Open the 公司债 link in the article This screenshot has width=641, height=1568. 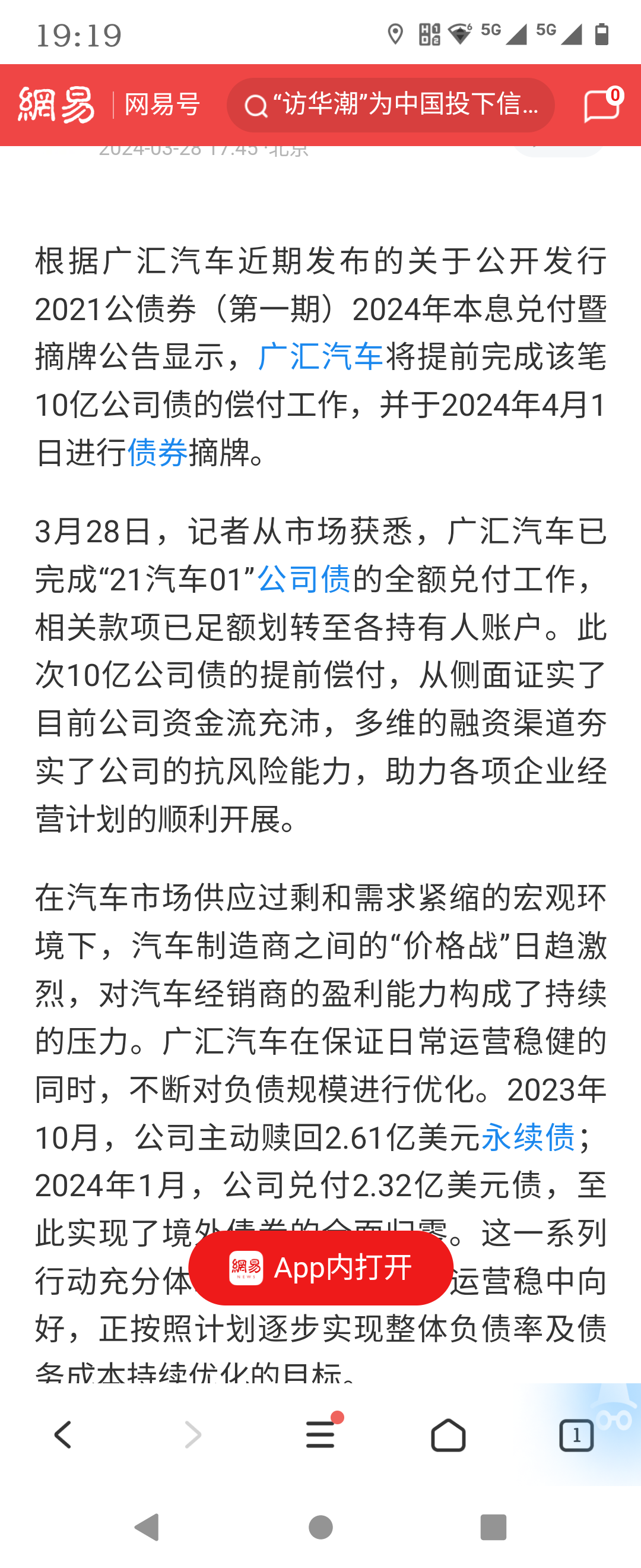click(x=304, y=579)
